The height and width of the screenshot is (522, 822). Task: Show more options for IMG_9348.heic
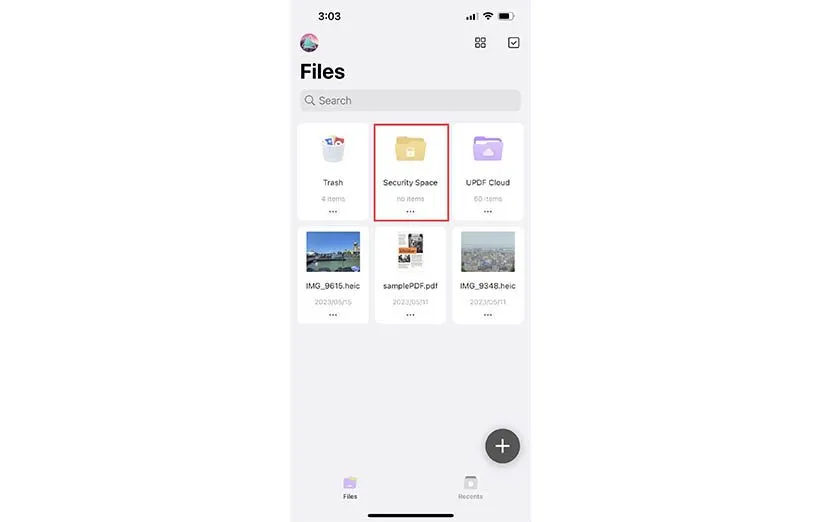pyautogui.click(x=487, y=314)
